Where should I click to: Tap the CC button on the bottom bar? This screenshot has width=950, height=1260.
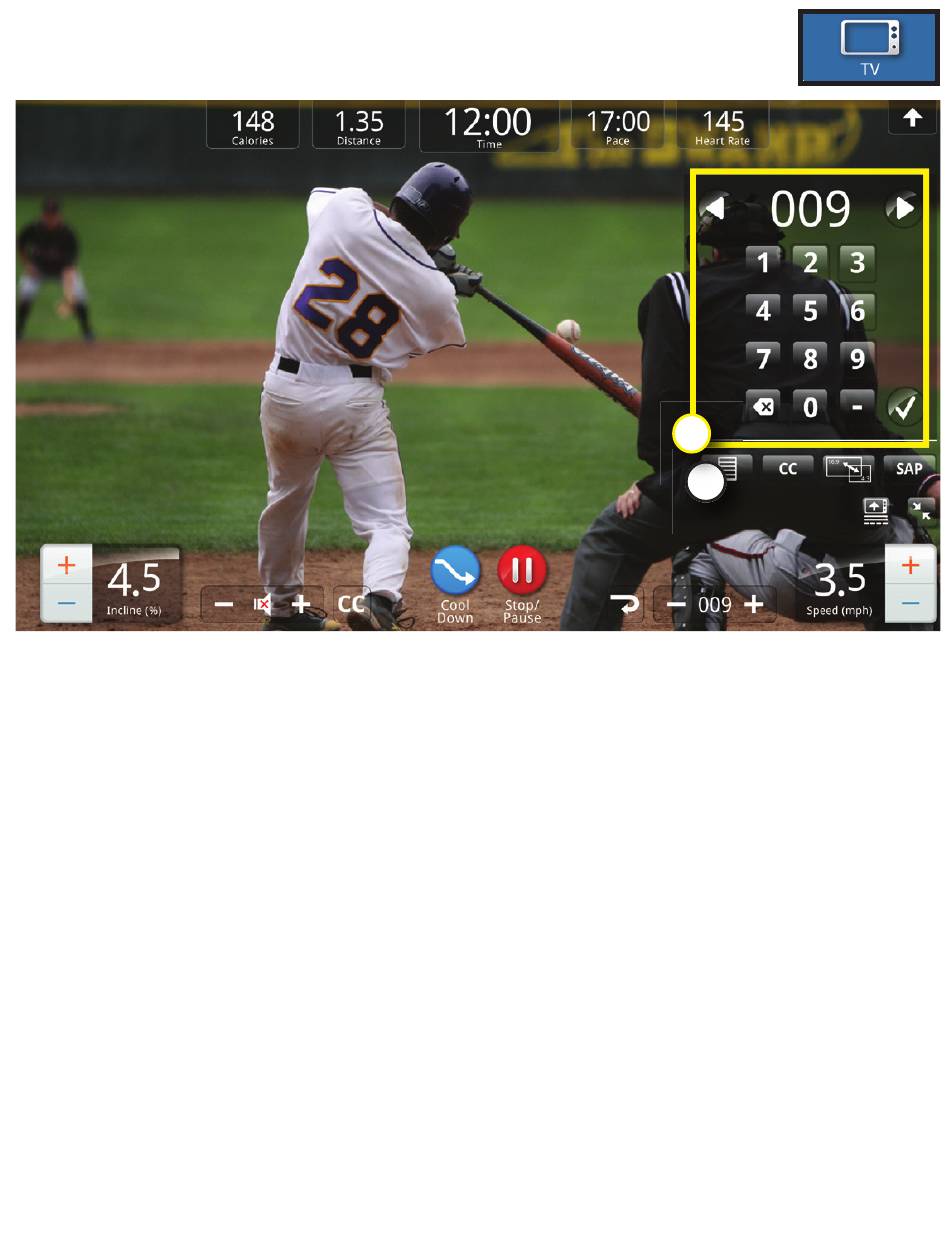[x=351, y=605]
